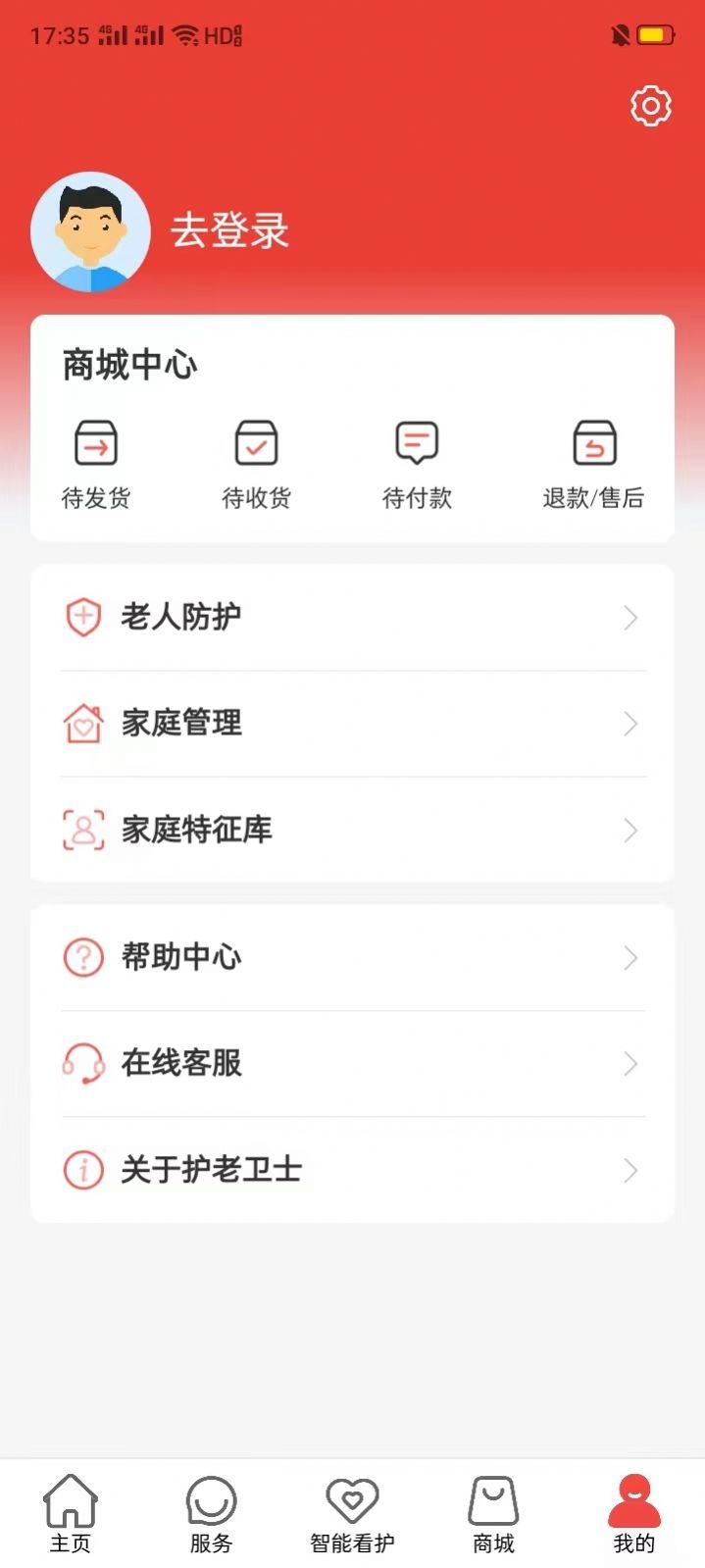Open the 家庭特征库 row
This screenshot has width=705, height=1568.
[352, 830]
